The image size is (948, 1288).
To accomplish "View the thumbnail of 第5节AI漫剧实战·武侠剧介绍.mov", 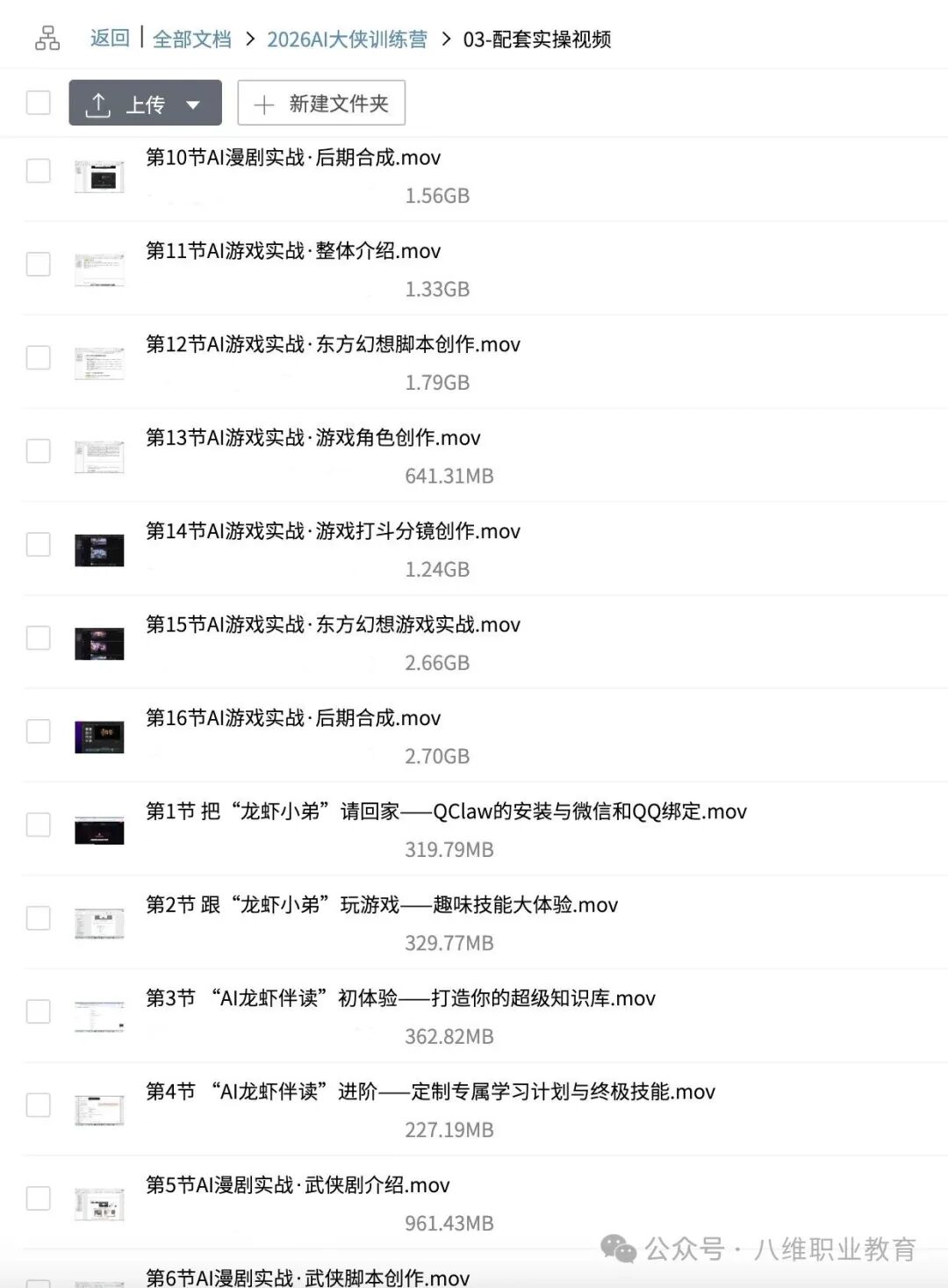I will click(x=99, y=1204).
